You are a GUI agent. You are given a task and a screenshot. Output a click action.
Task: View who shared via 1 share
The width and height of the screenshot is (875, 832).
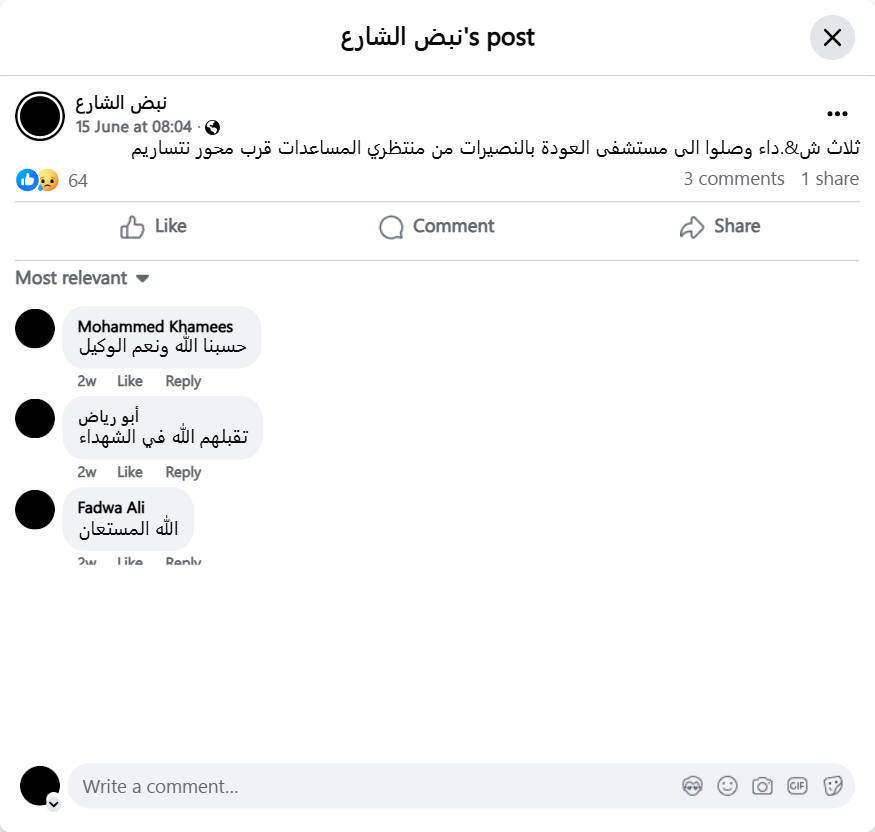[829, 179]
